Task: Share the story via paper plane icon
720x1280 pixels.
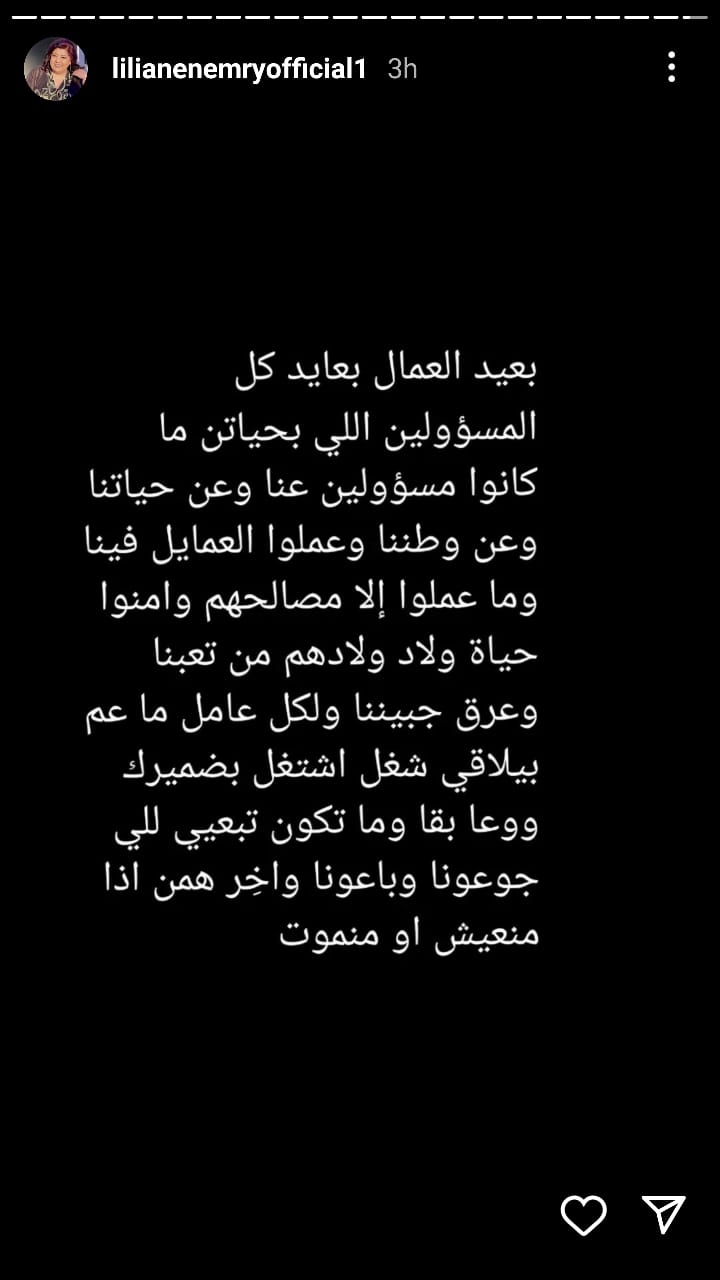Action: [x=664, y=1214]
